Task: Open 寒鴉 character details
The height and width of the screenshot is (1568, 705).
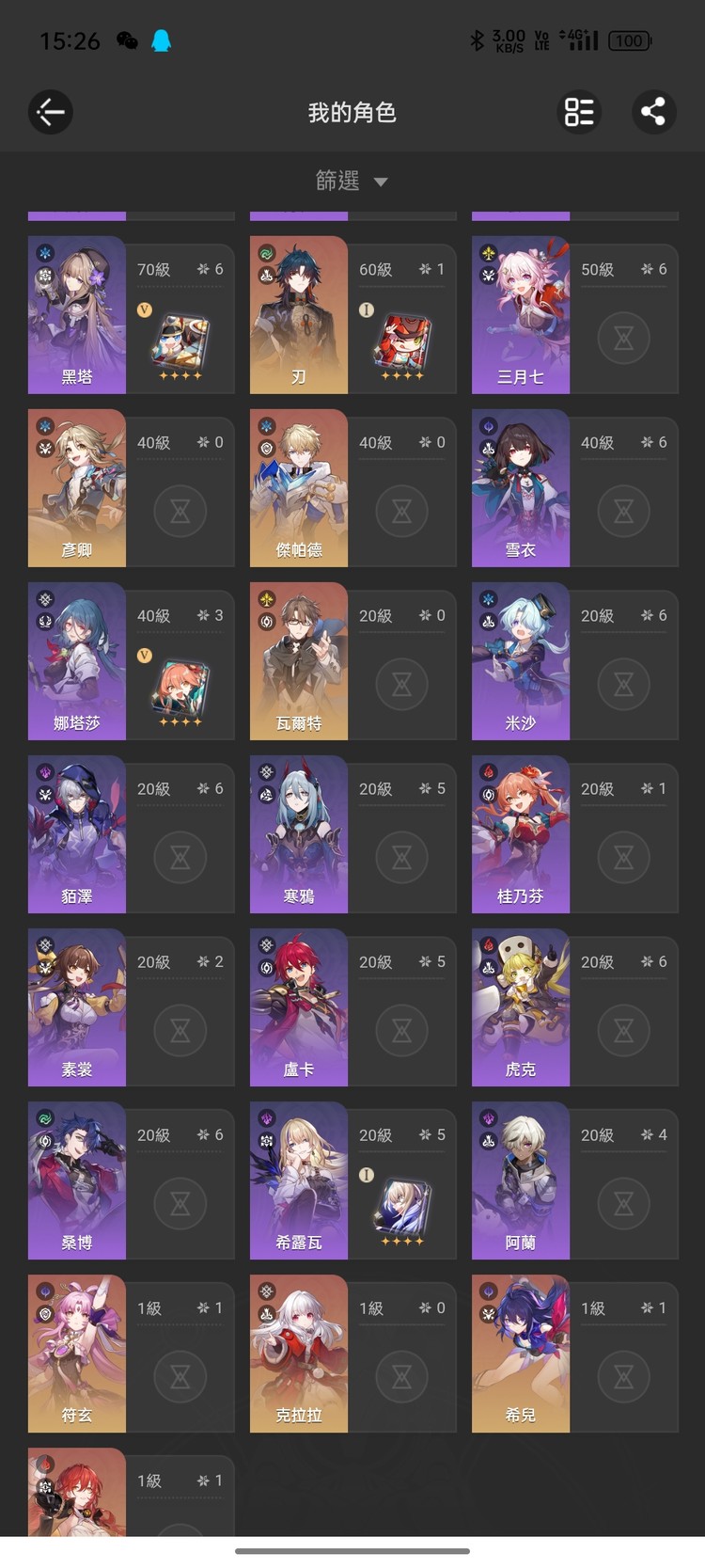Action: coord(299,834)
